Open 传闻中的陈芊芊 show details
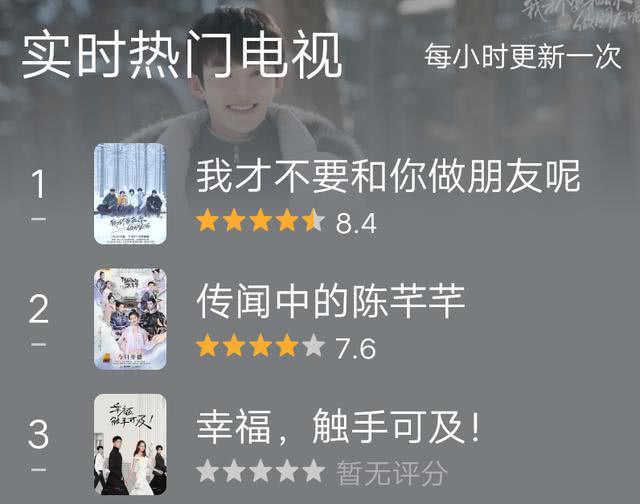Screen dimensions: 640x504 click(331, 301)
